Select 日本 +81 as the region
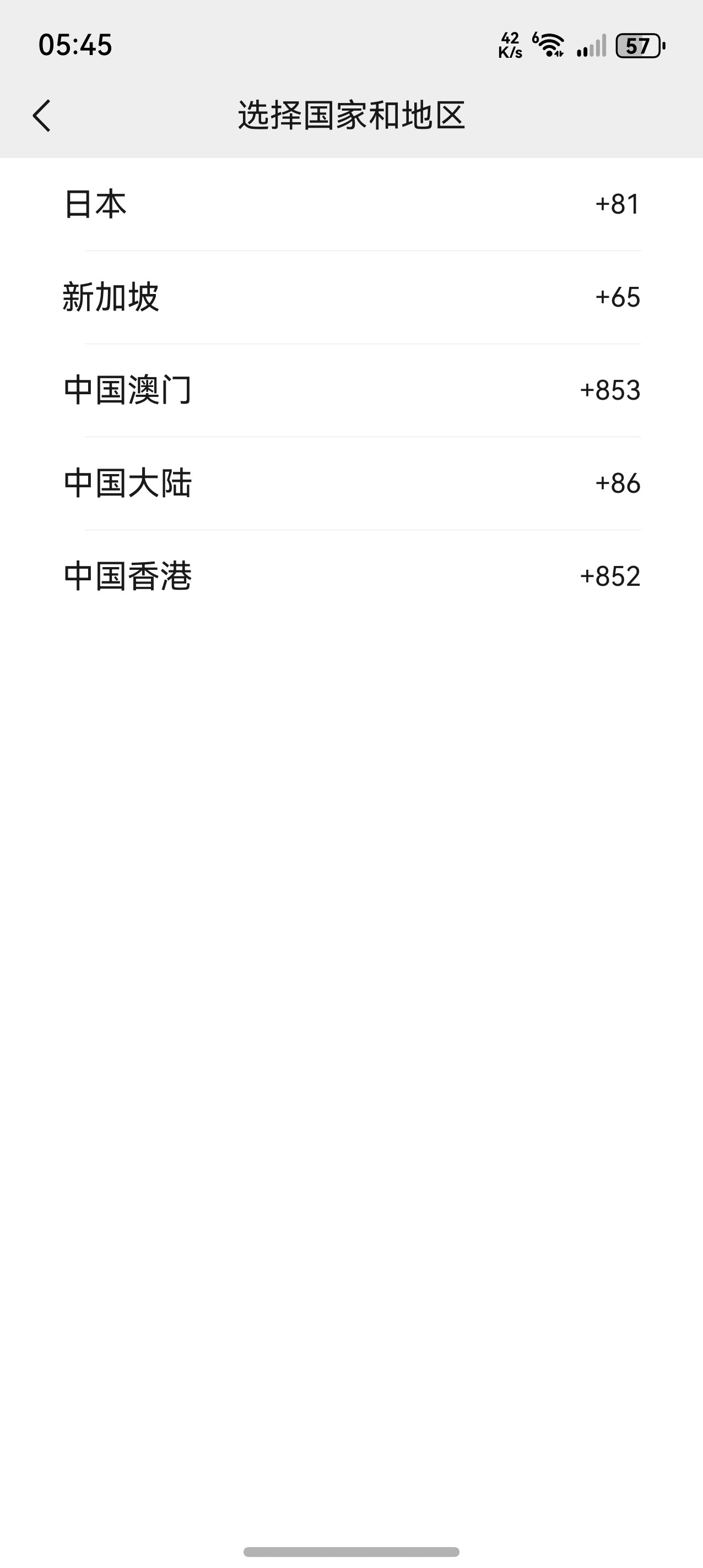 [x=351, y=204]
